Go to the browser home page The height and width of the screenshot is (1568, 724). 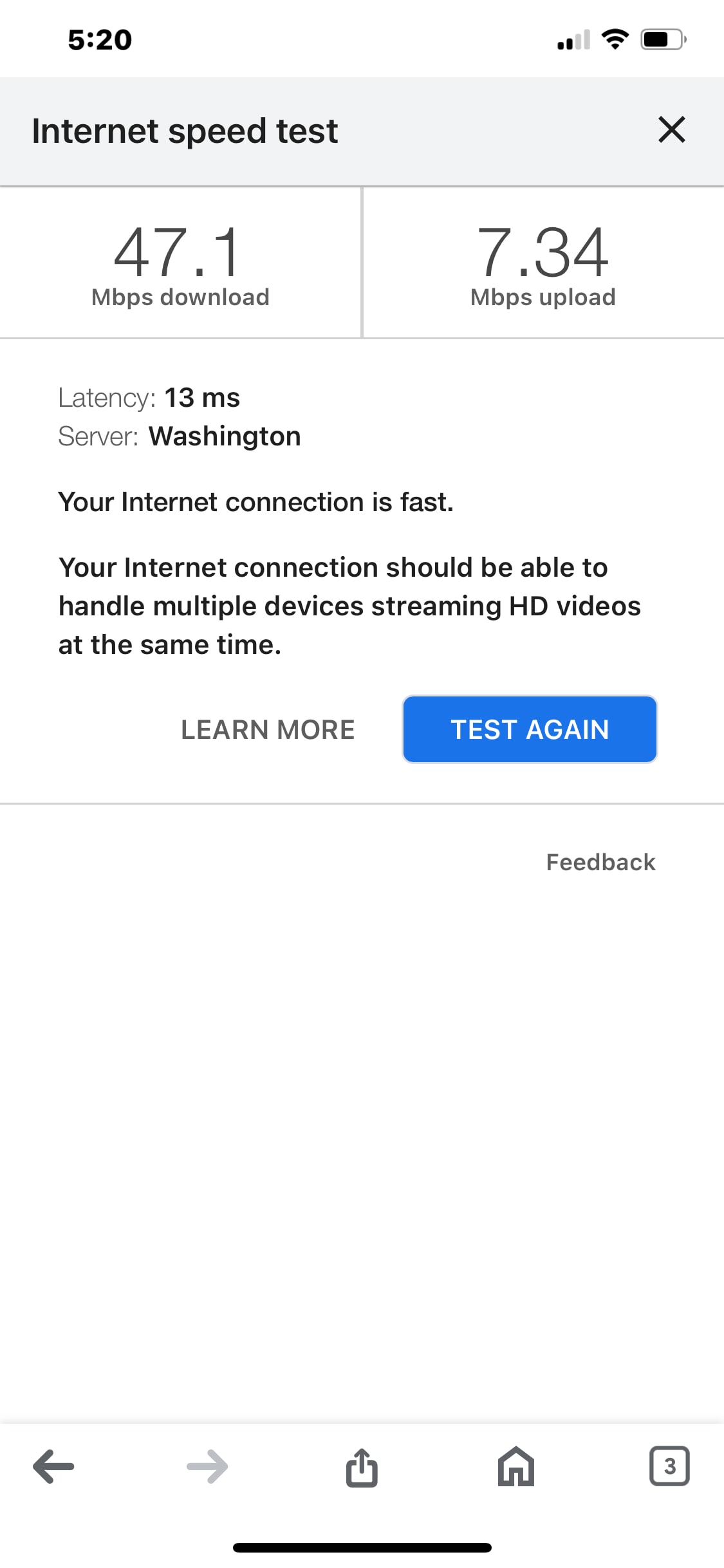click(x=516, y=1467)
